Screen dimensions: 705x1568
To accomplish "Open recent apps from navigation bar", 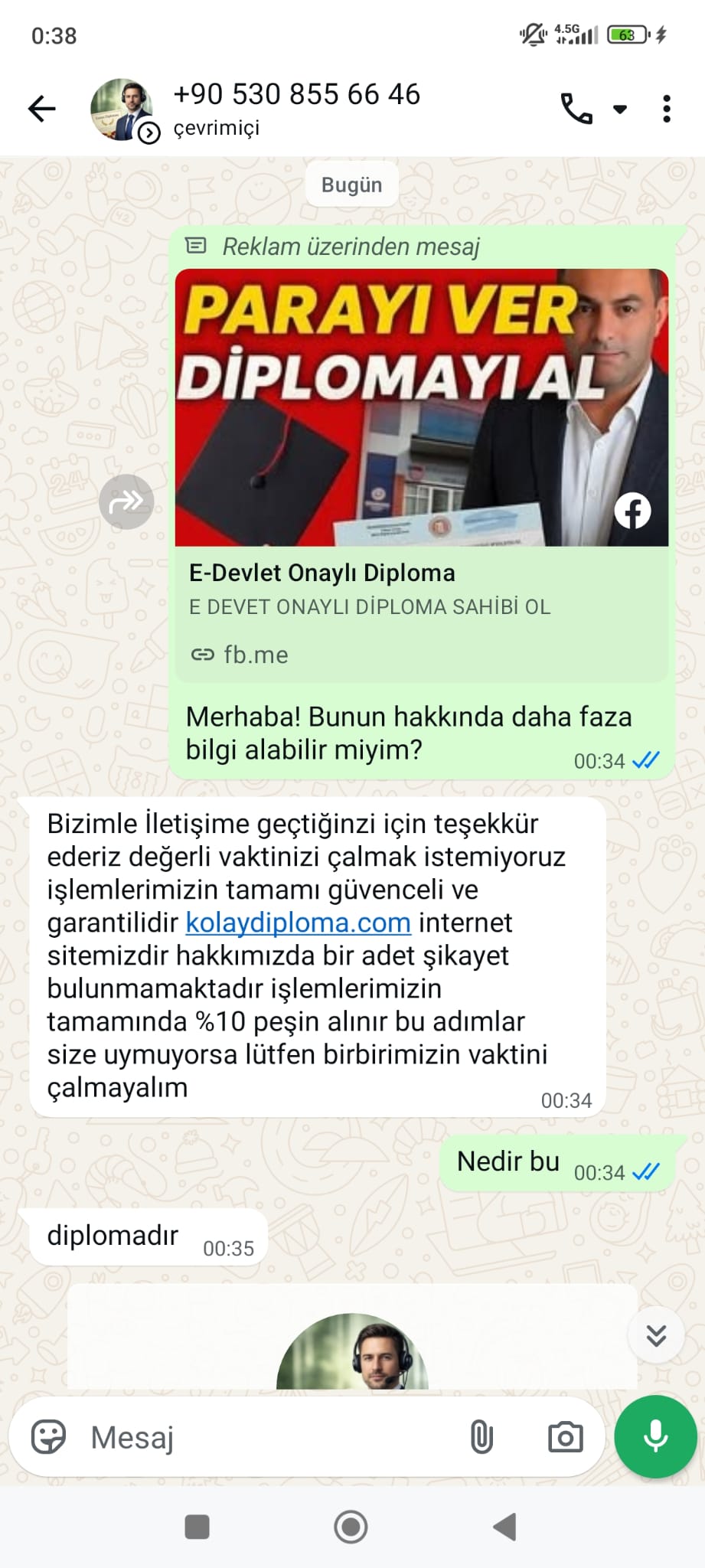I will (x=197, y=1527).
